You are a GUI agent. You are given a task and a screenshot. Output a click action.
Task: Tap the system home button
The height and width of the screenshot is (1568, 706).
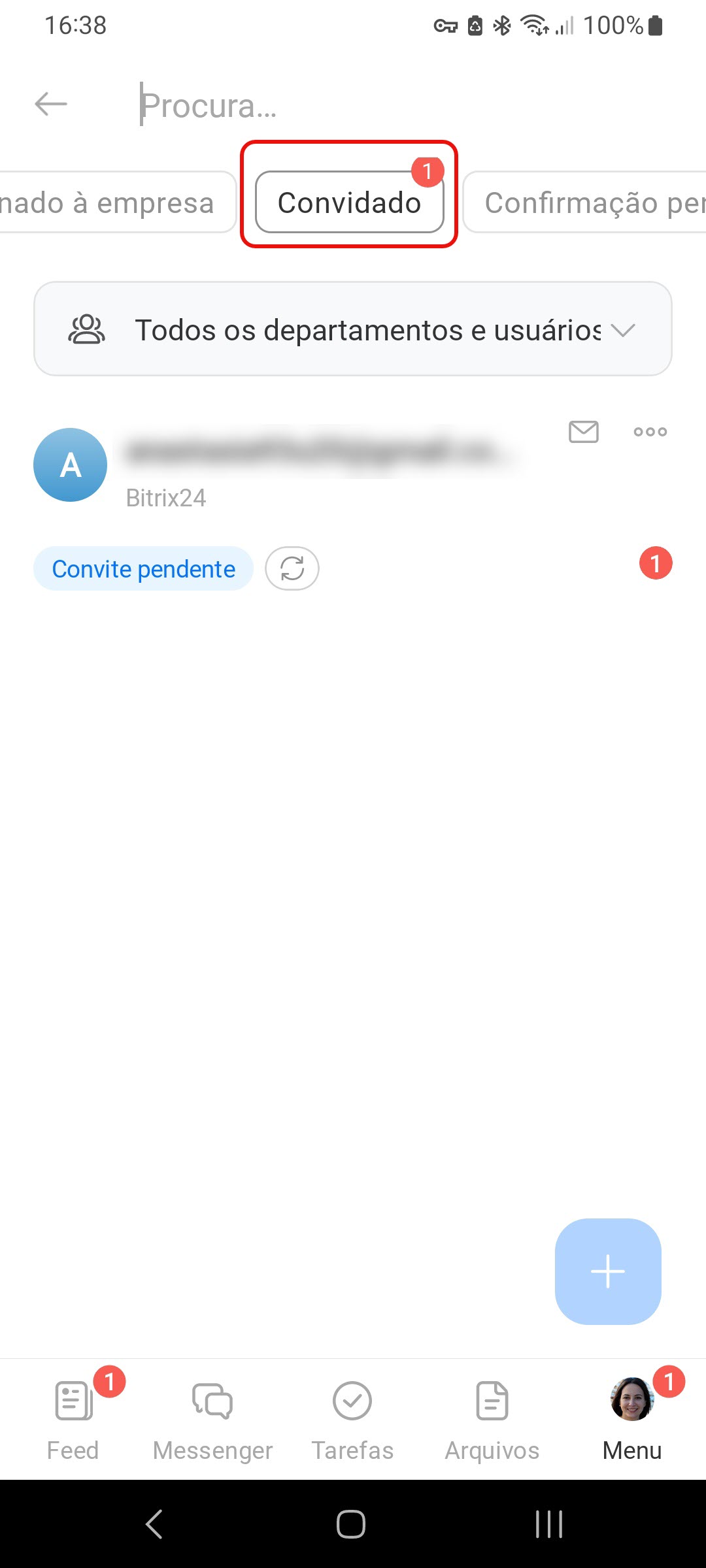(351, 1524)
